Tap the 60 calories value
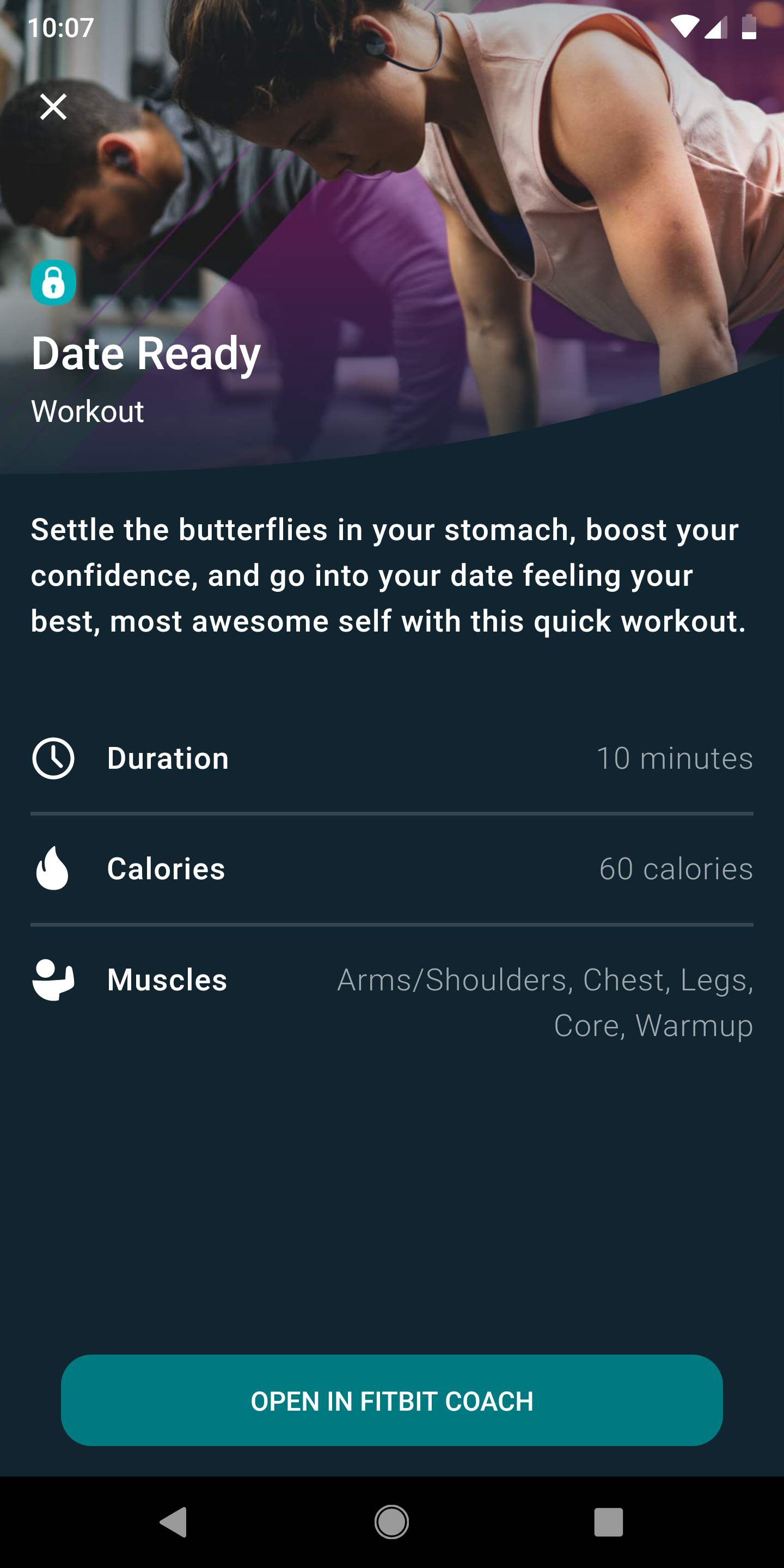 [676, 869]
